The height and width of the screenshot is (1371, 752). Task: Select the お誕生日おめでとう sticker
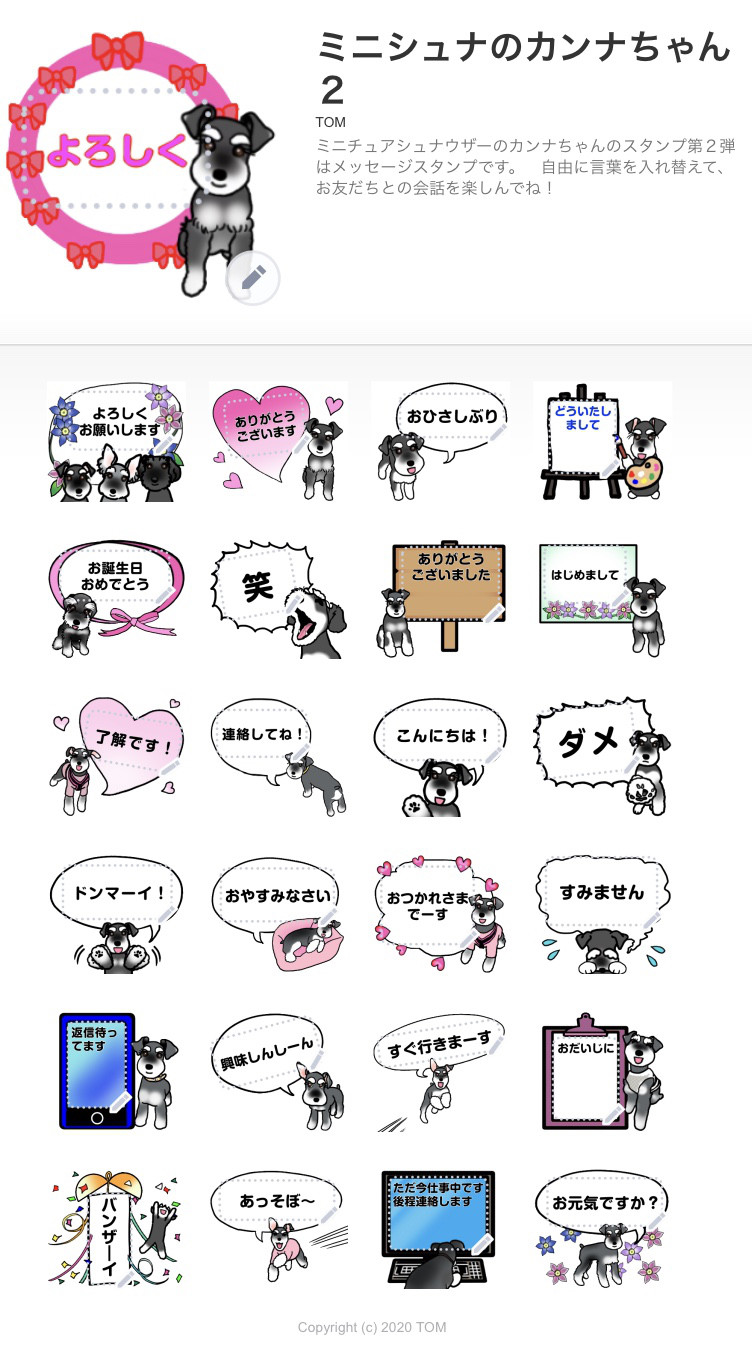[116, 599]
